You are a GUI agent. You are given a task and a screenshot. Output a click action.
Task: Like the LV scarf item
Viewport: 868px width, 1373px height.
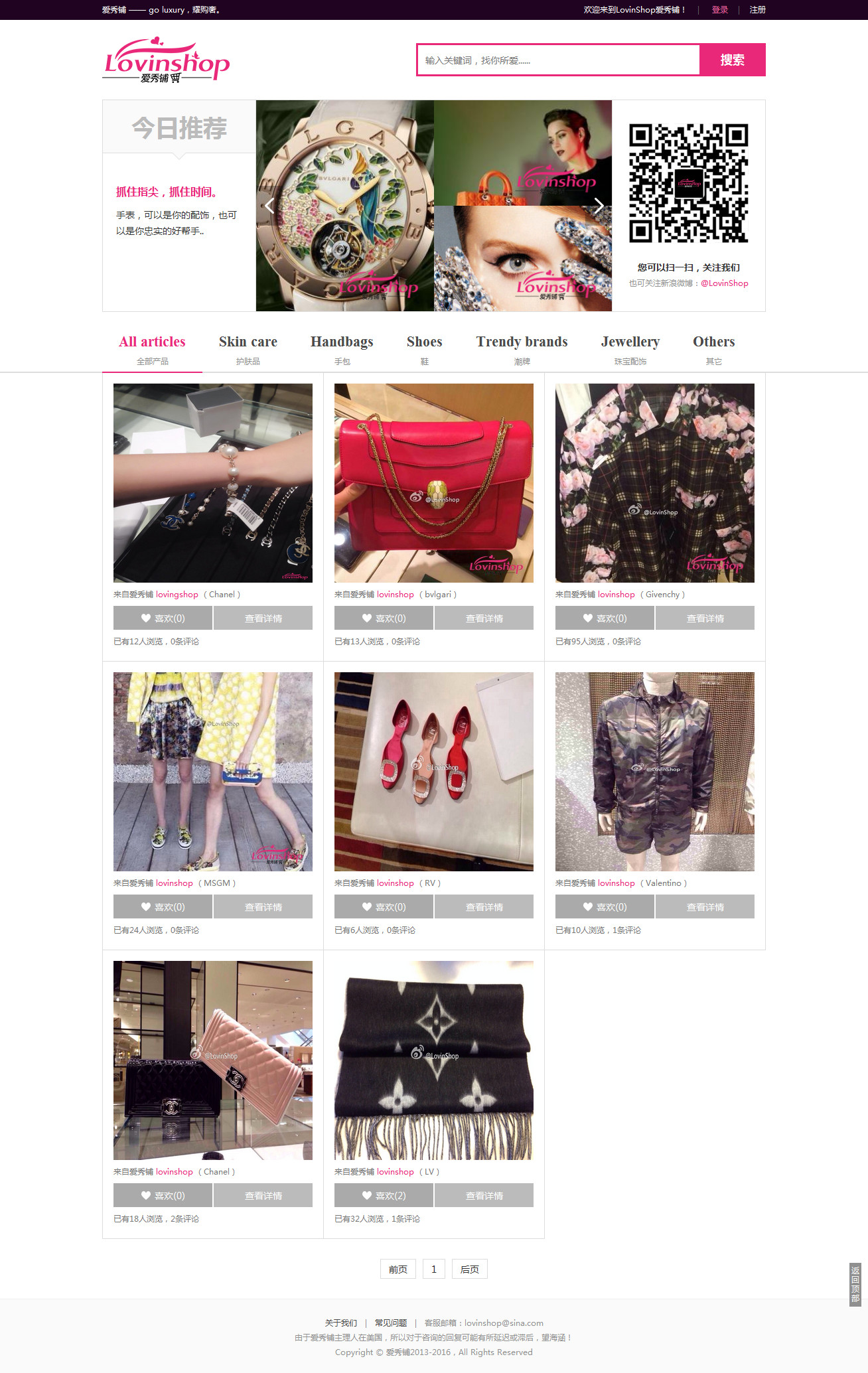point(384,1195)
